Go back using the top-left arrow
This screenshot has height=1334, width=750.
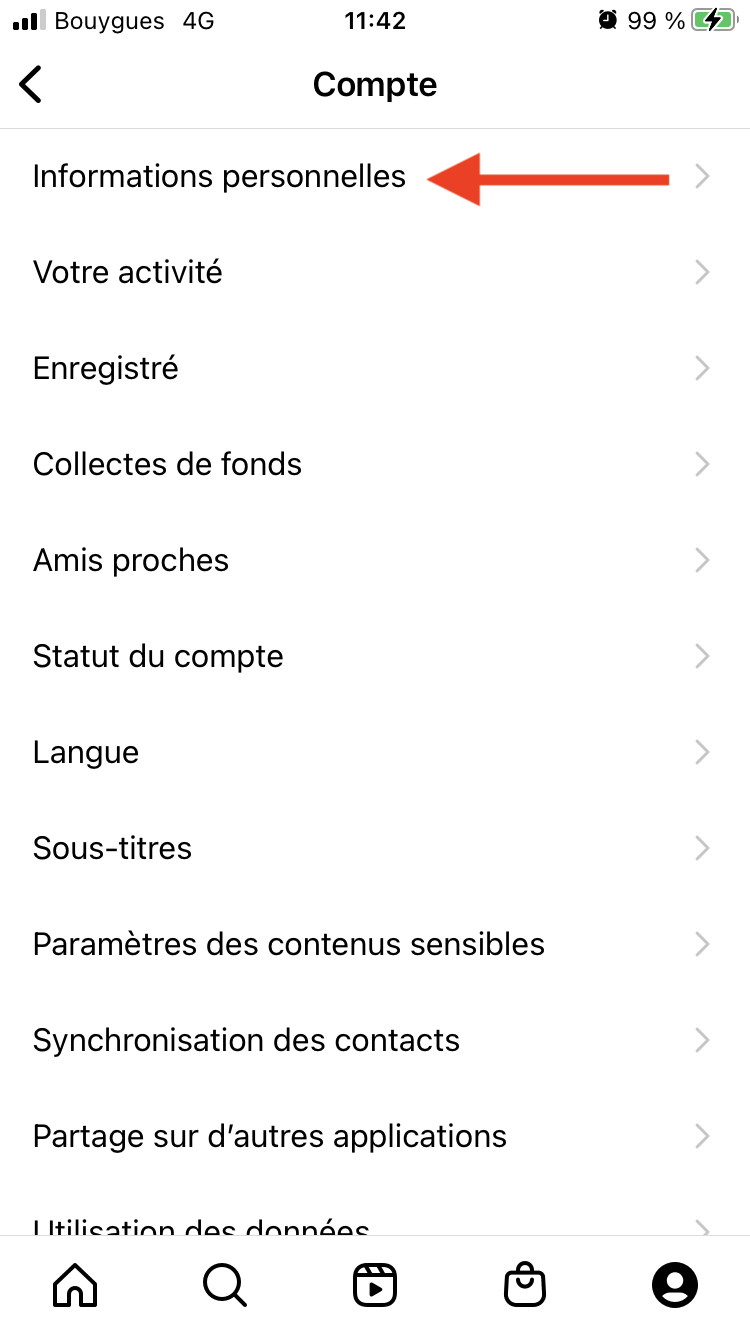click(x=31, y=85)
